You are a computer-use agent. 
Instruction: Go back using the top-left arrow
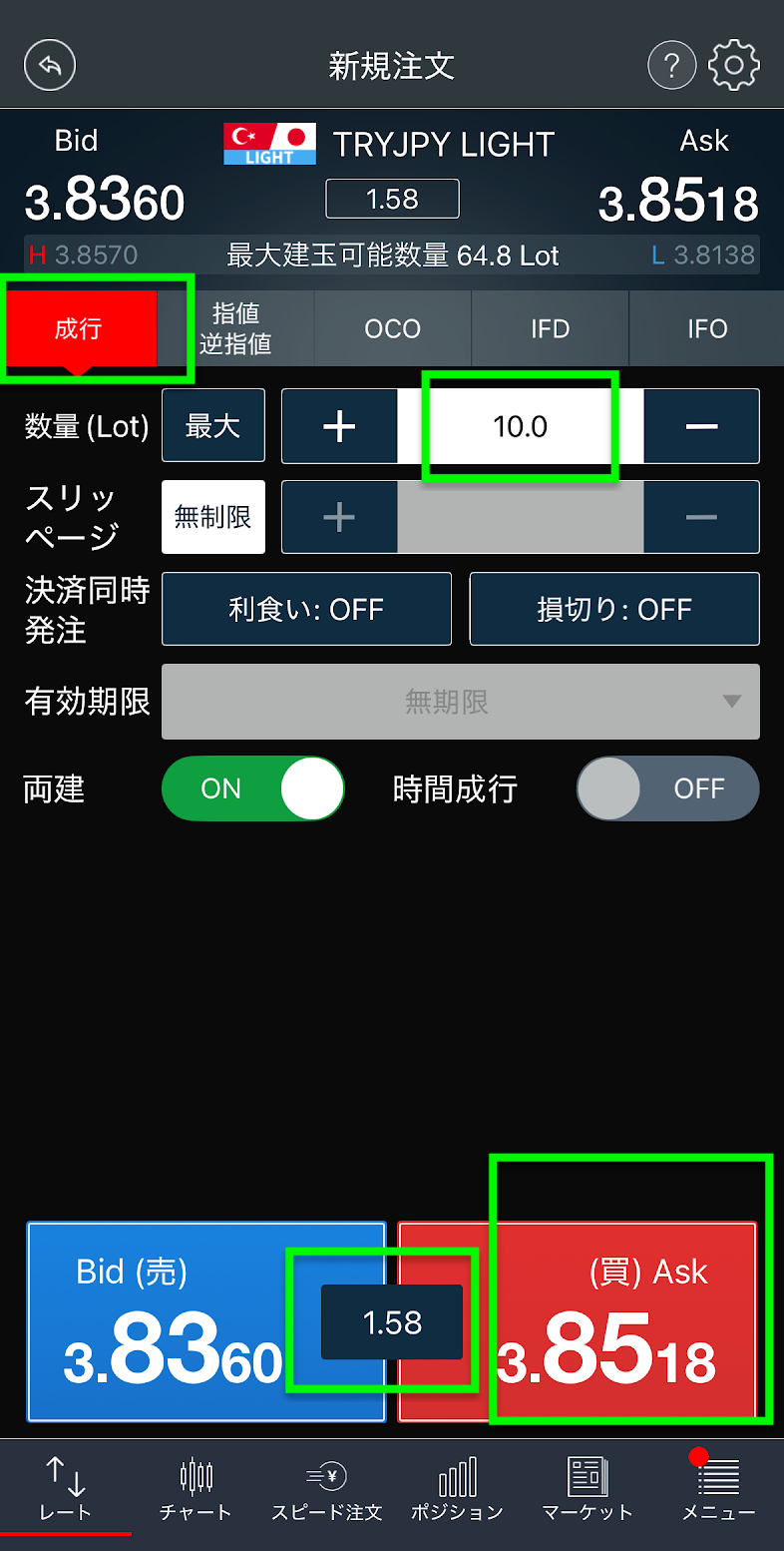[50, 67]
